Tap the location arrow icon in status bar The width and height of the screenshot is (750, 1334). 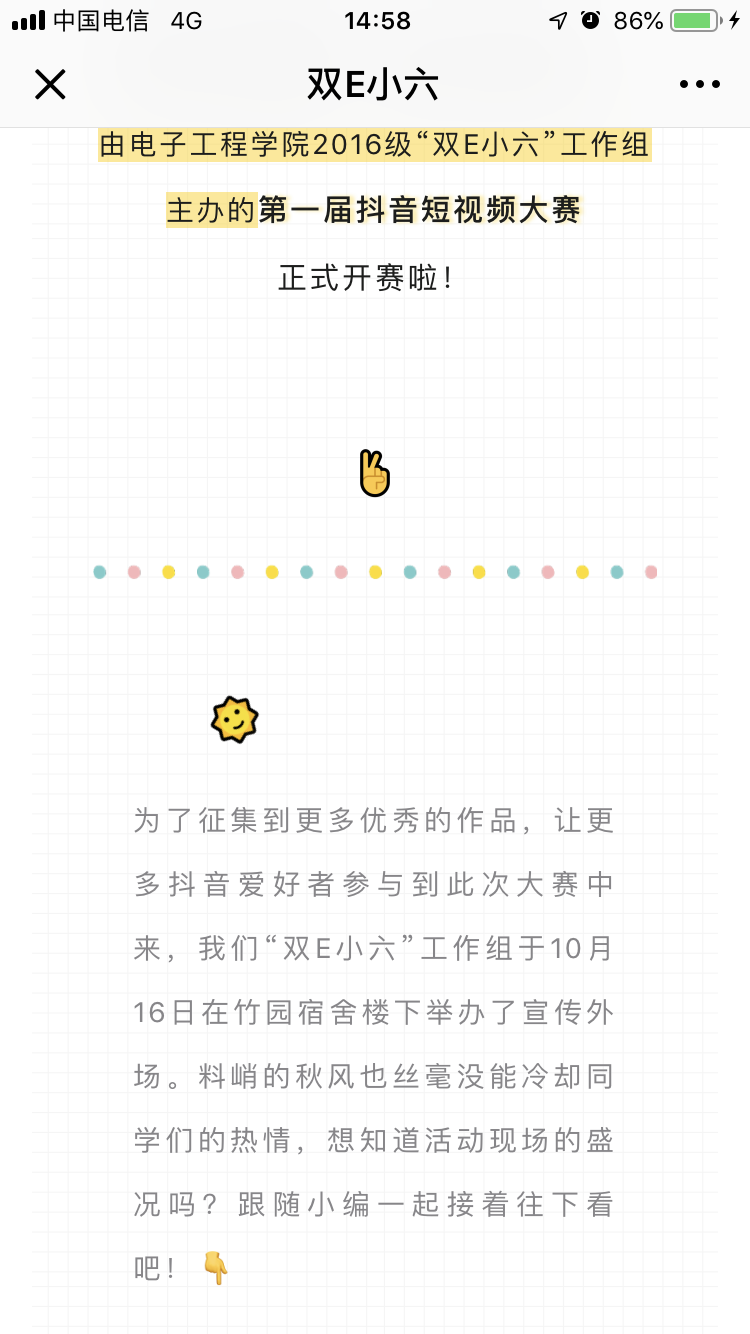(556, 20)
